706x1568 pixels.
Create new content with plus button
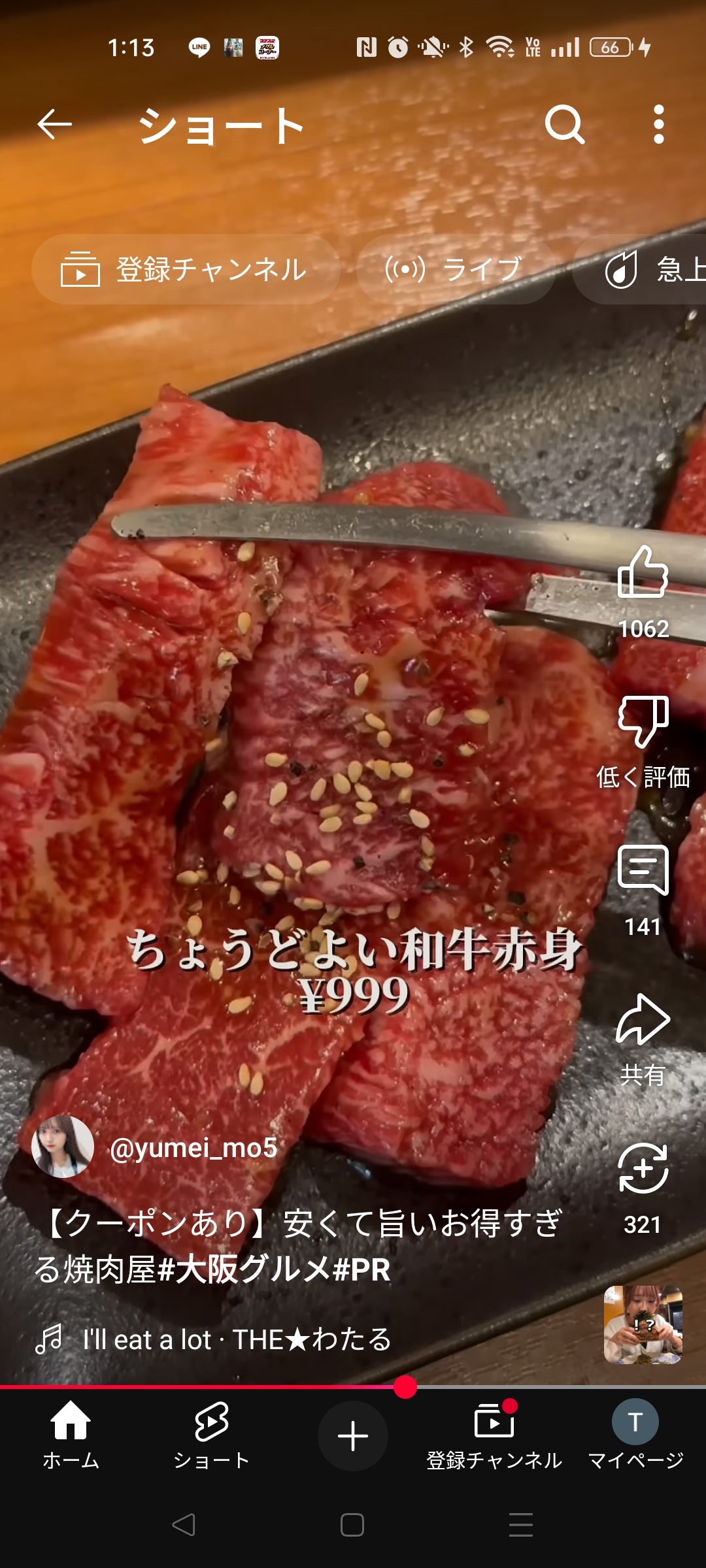pos(353,1436)
